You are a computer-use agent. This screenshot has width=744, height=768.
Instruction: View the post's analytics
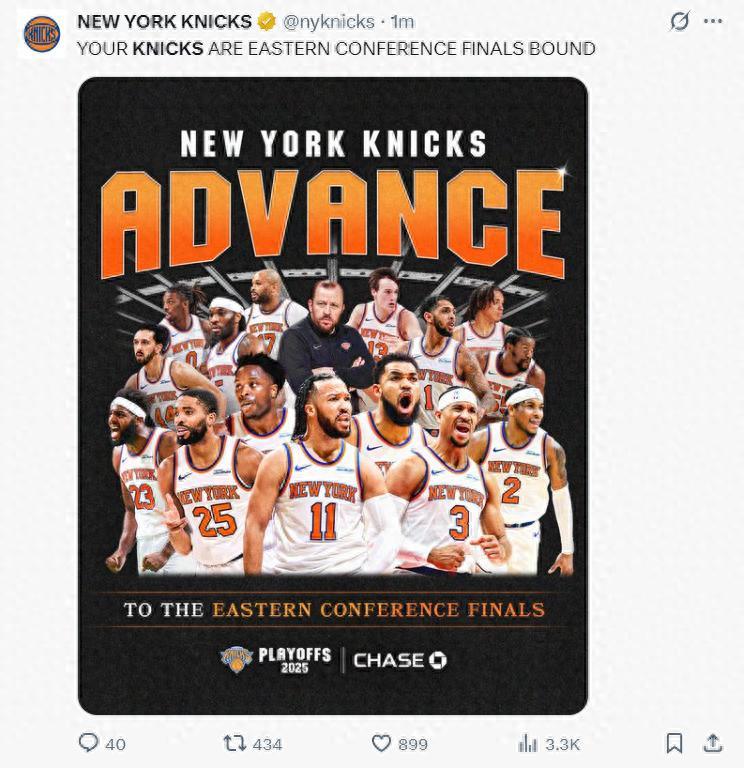click(528, 743)
